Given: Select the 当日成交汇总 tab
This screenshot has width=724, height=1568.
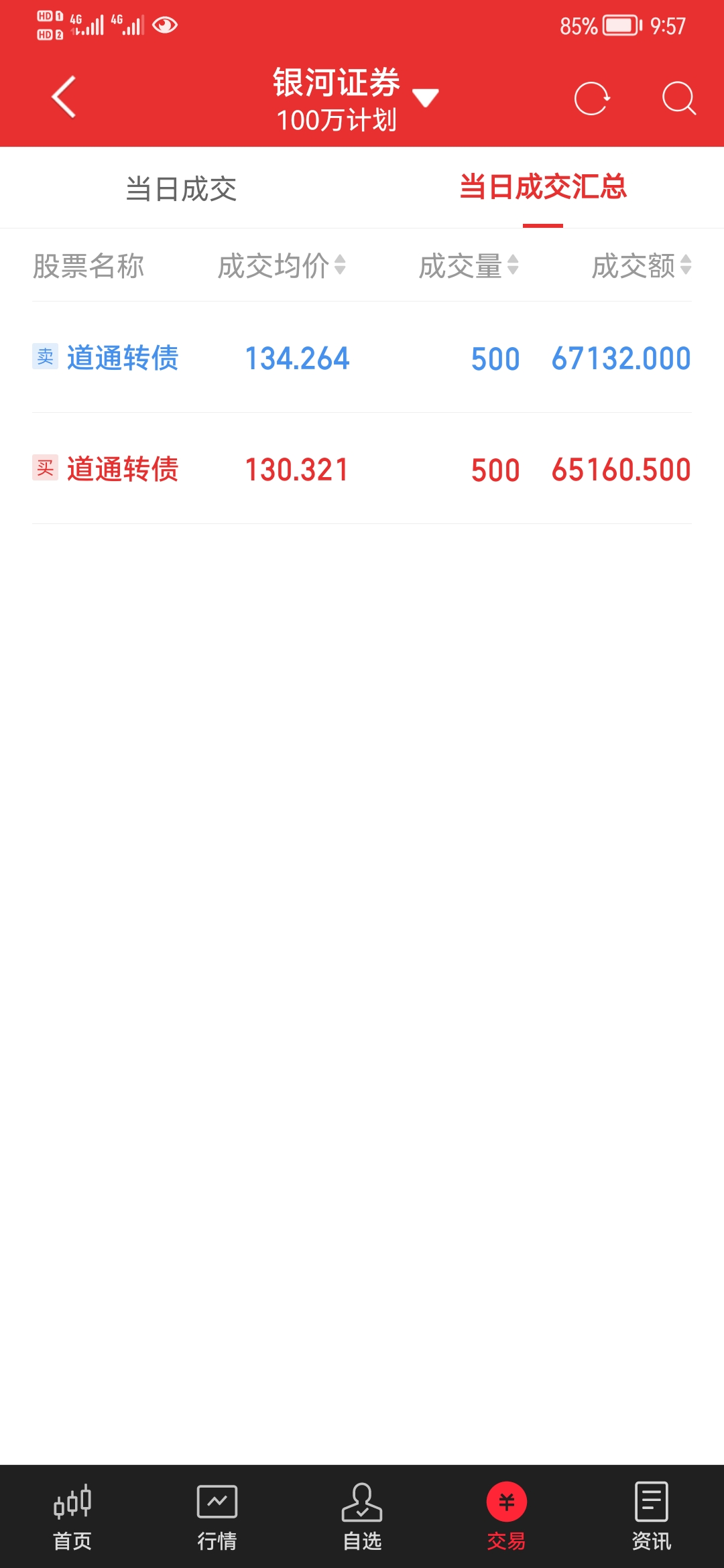Looking at the screenshot, I should coord(542,188).
